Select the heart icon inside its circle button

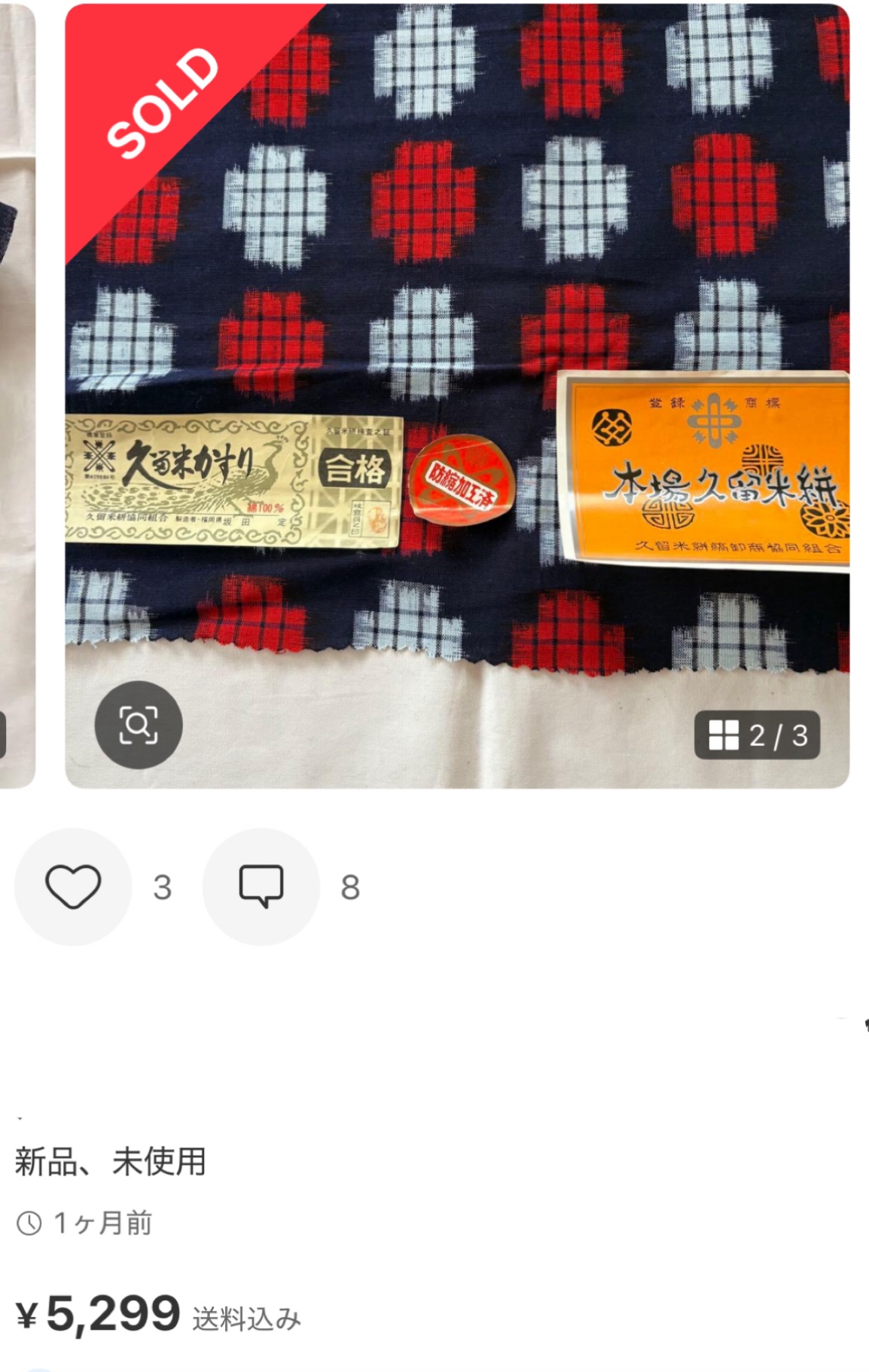click(x=73, y=886)
